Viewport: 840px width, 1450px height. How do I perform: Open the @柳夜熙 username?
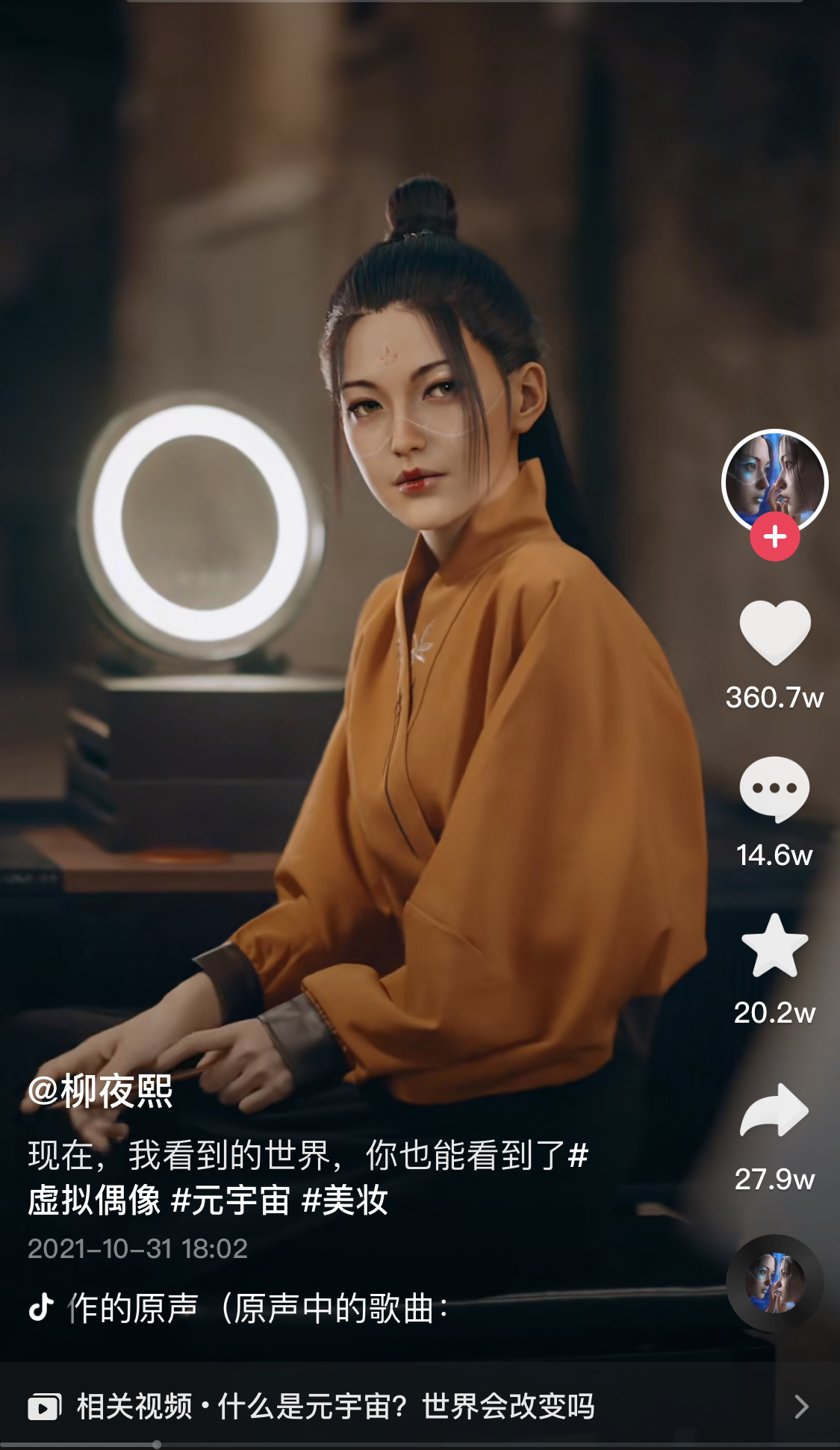pyautogui.click(x=100, y=1091)
